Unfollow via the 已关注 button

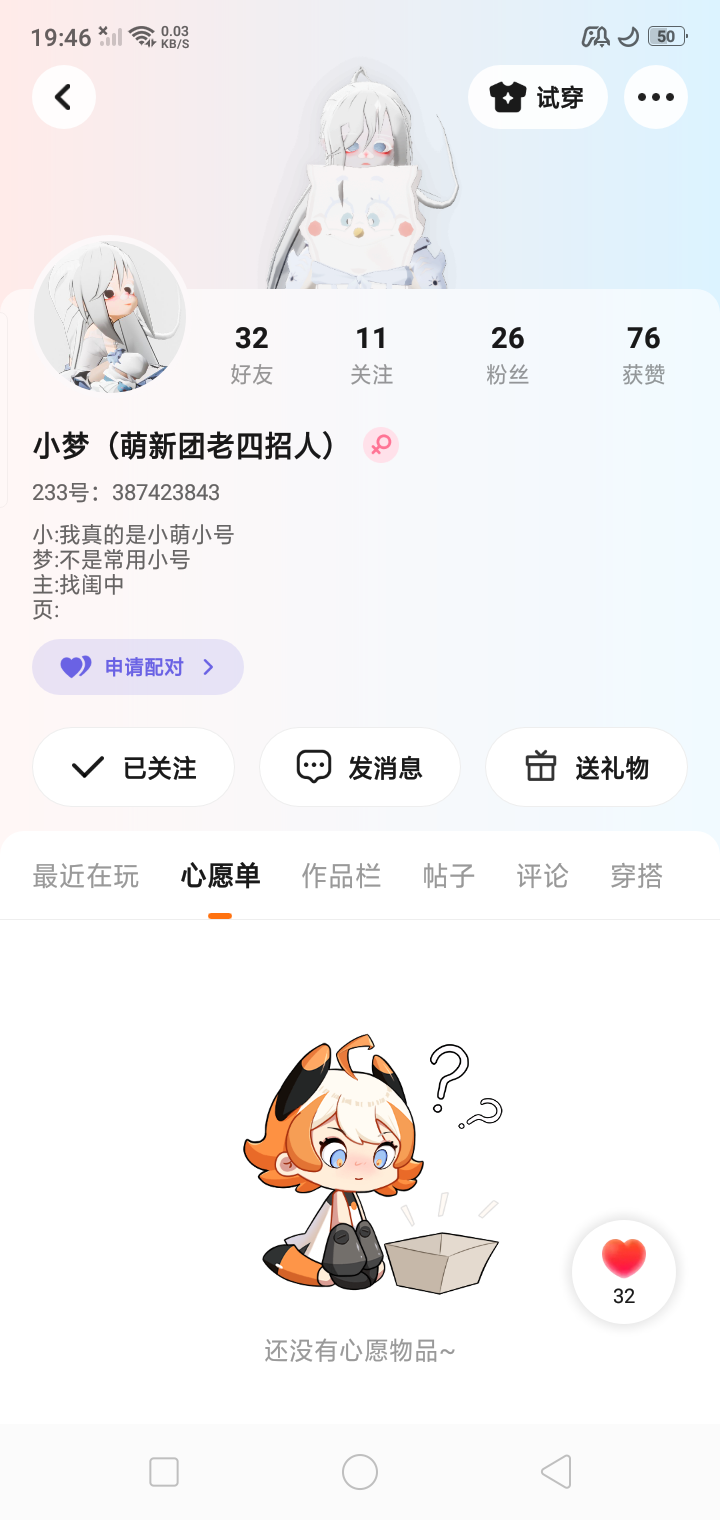134,767
